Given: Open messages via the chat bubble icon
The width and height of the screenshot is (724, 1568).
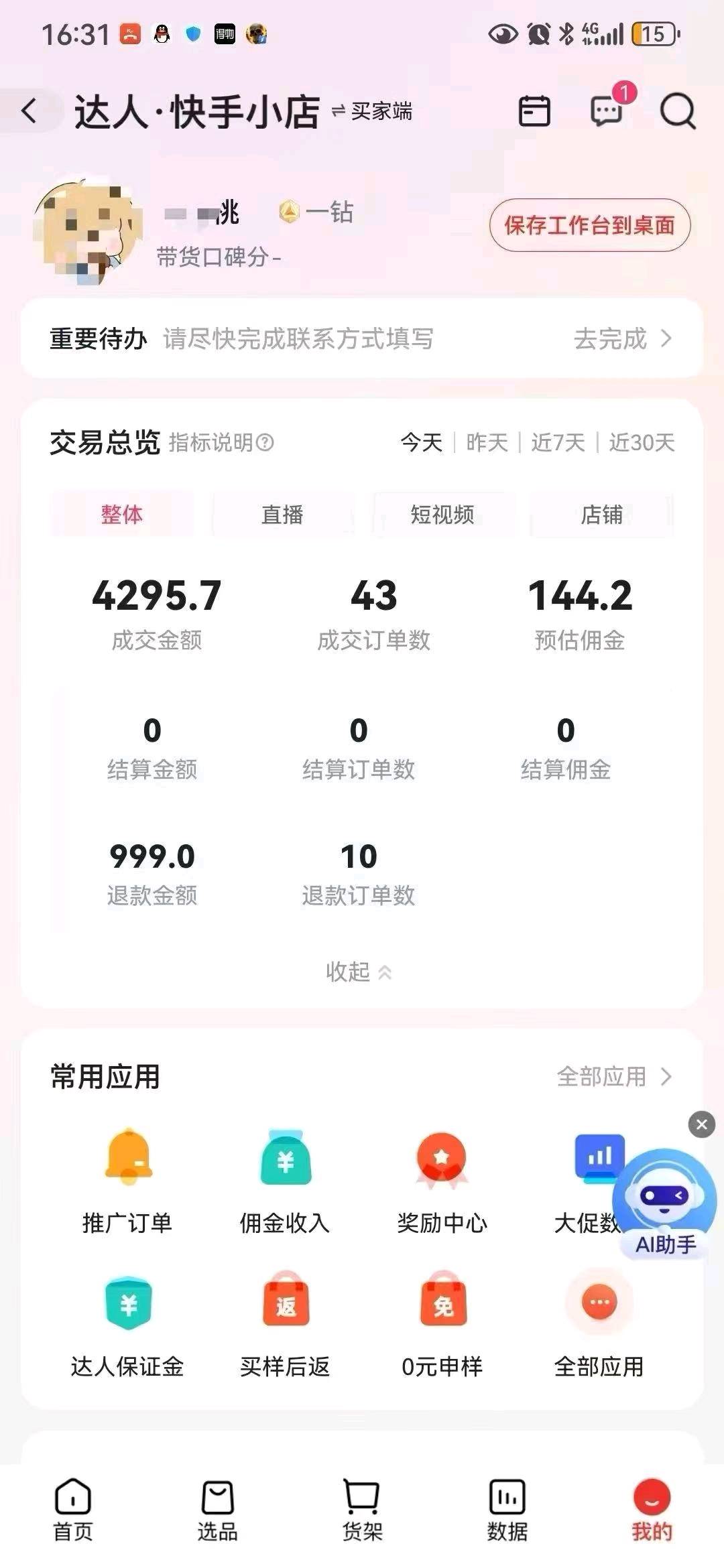Looking at the screenshot, I should tap(605, 111).
